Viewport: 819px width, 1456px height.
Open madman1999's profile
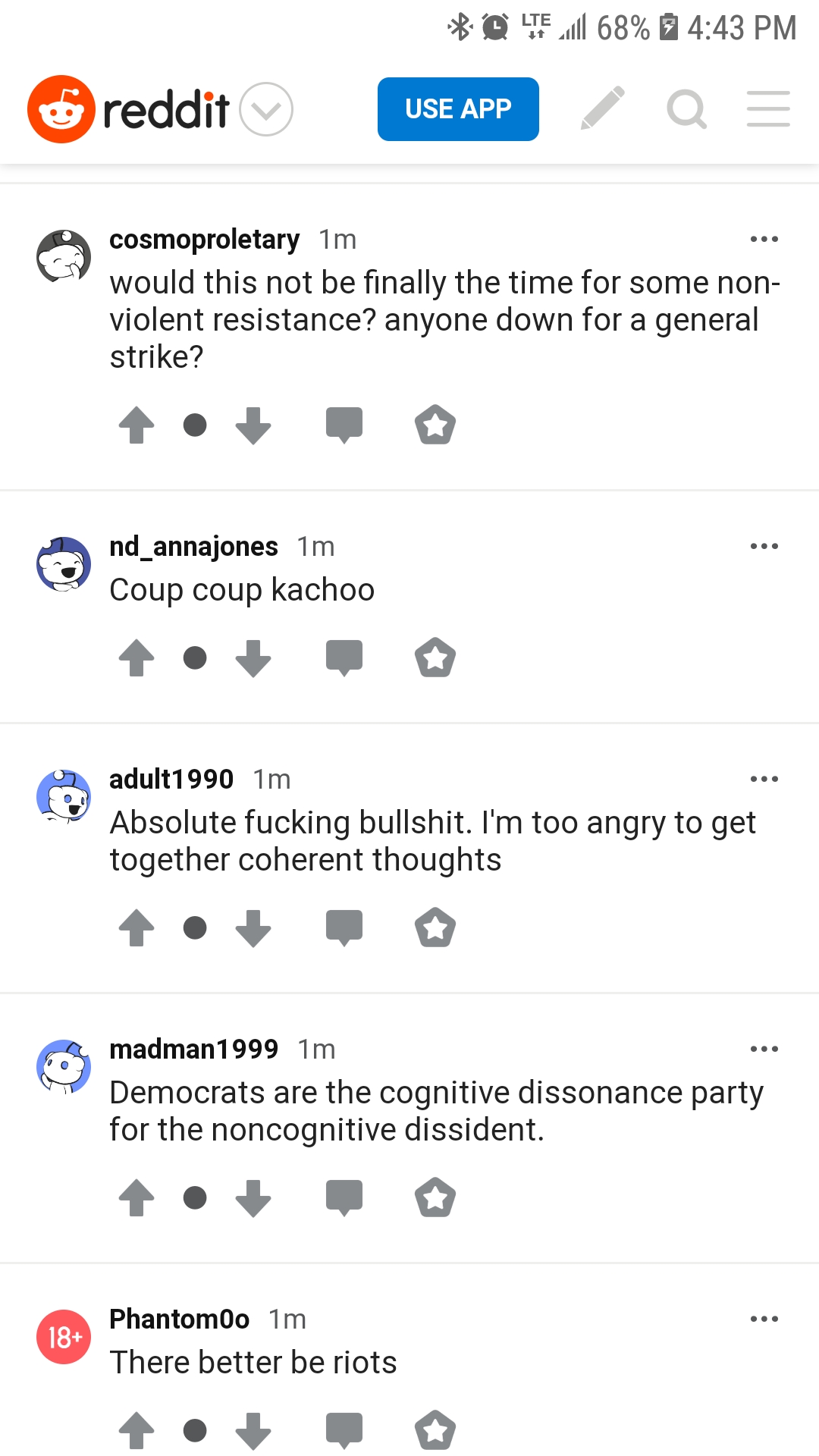[193, 1049]
